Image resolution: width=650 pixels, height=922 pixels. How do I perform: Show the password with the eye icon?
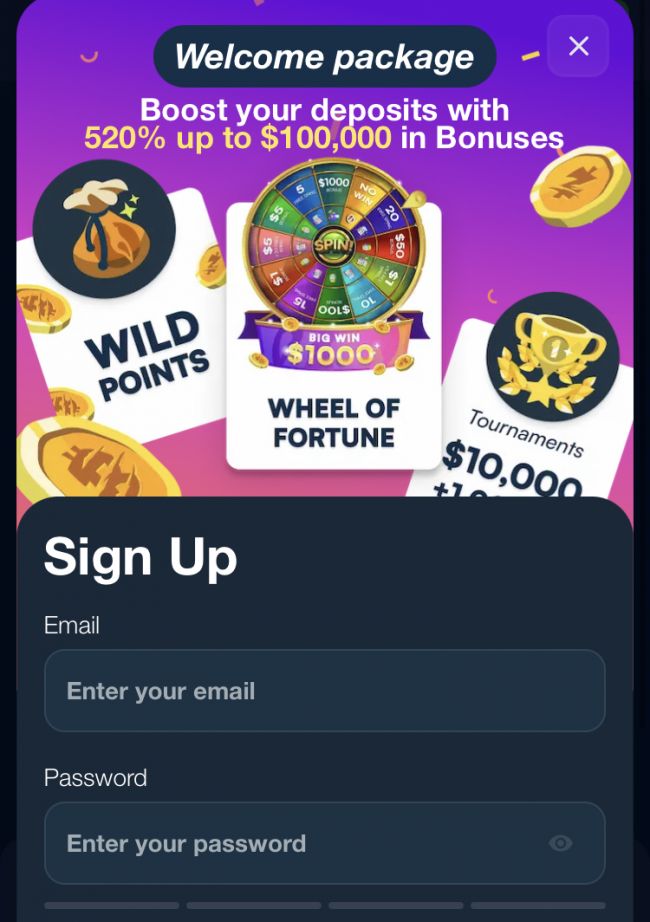[561, 843]
